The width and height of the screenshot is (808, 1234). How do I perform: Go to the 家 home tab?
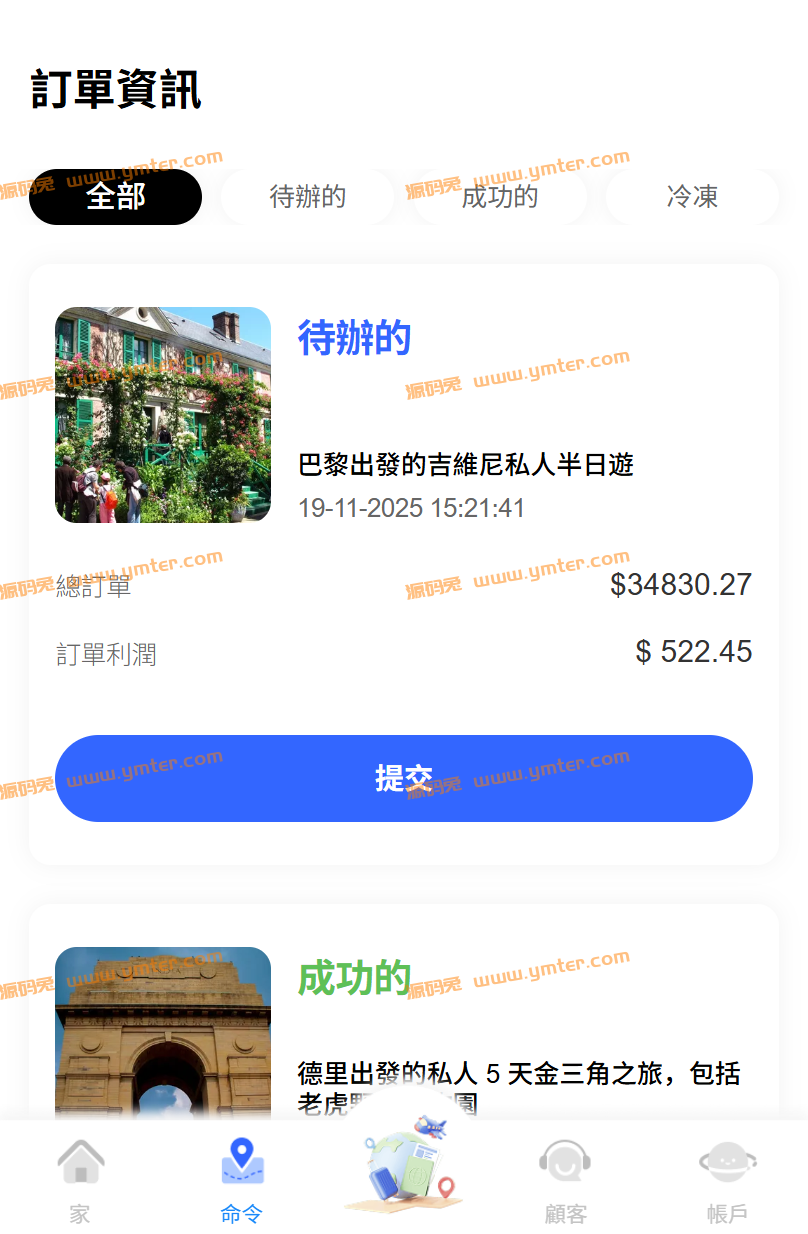pyautogui.click(x=80, y=1180)
